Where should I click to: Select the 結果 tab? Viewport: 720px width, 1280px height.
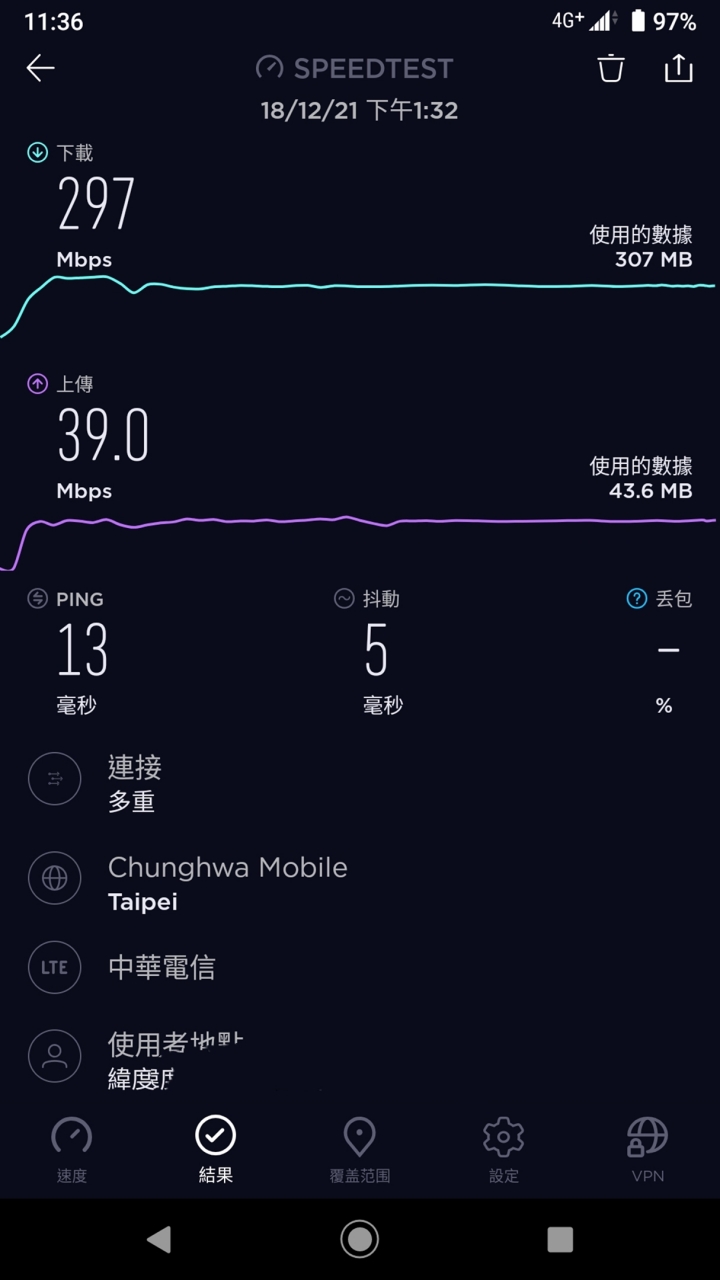click(216, 1150)
